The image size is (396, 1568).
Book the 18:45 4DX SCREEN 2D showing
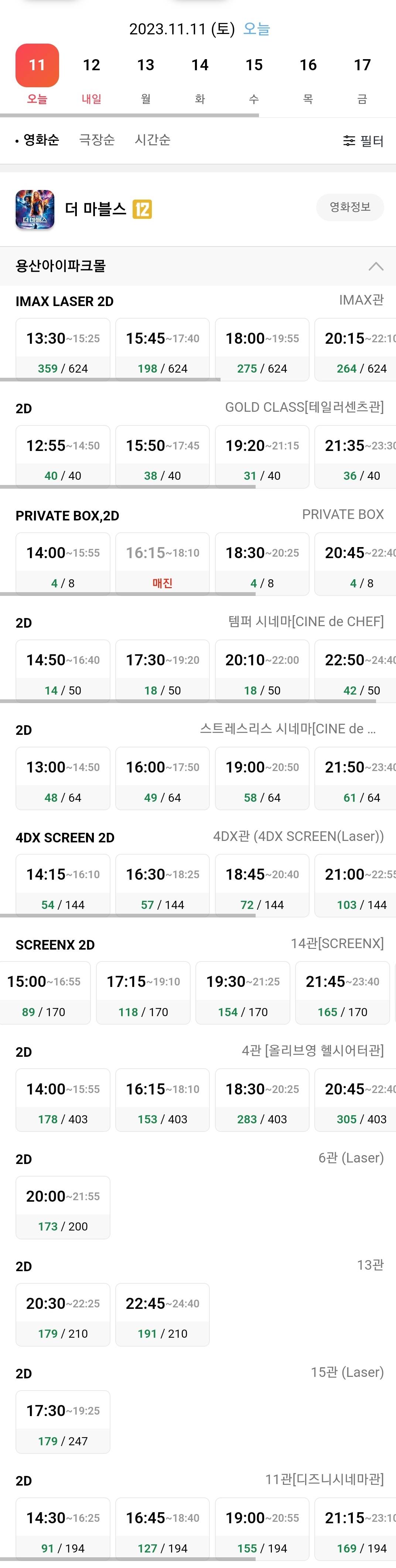(262, 885)
